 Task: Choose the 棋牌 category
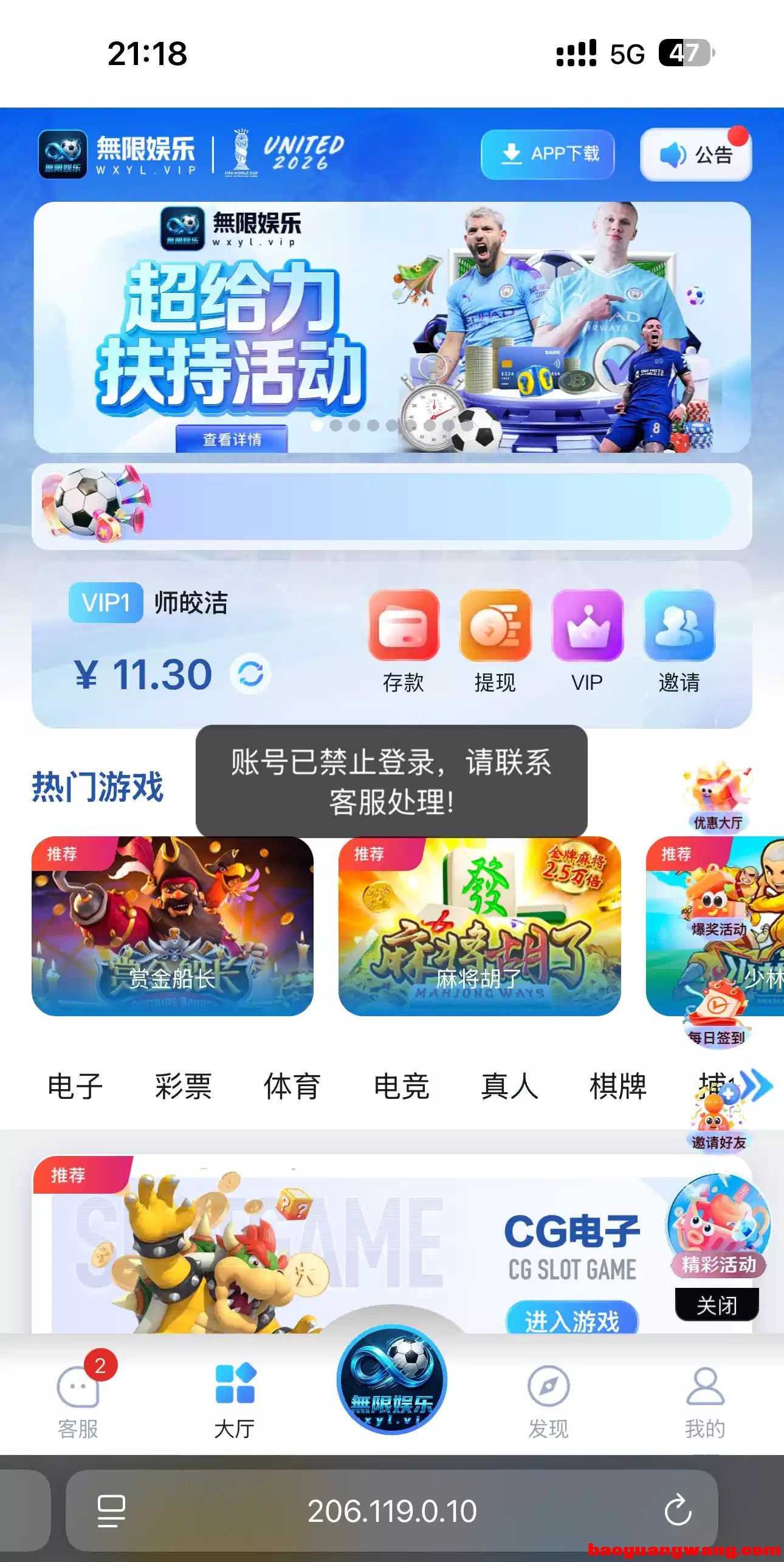[617, 1087]
